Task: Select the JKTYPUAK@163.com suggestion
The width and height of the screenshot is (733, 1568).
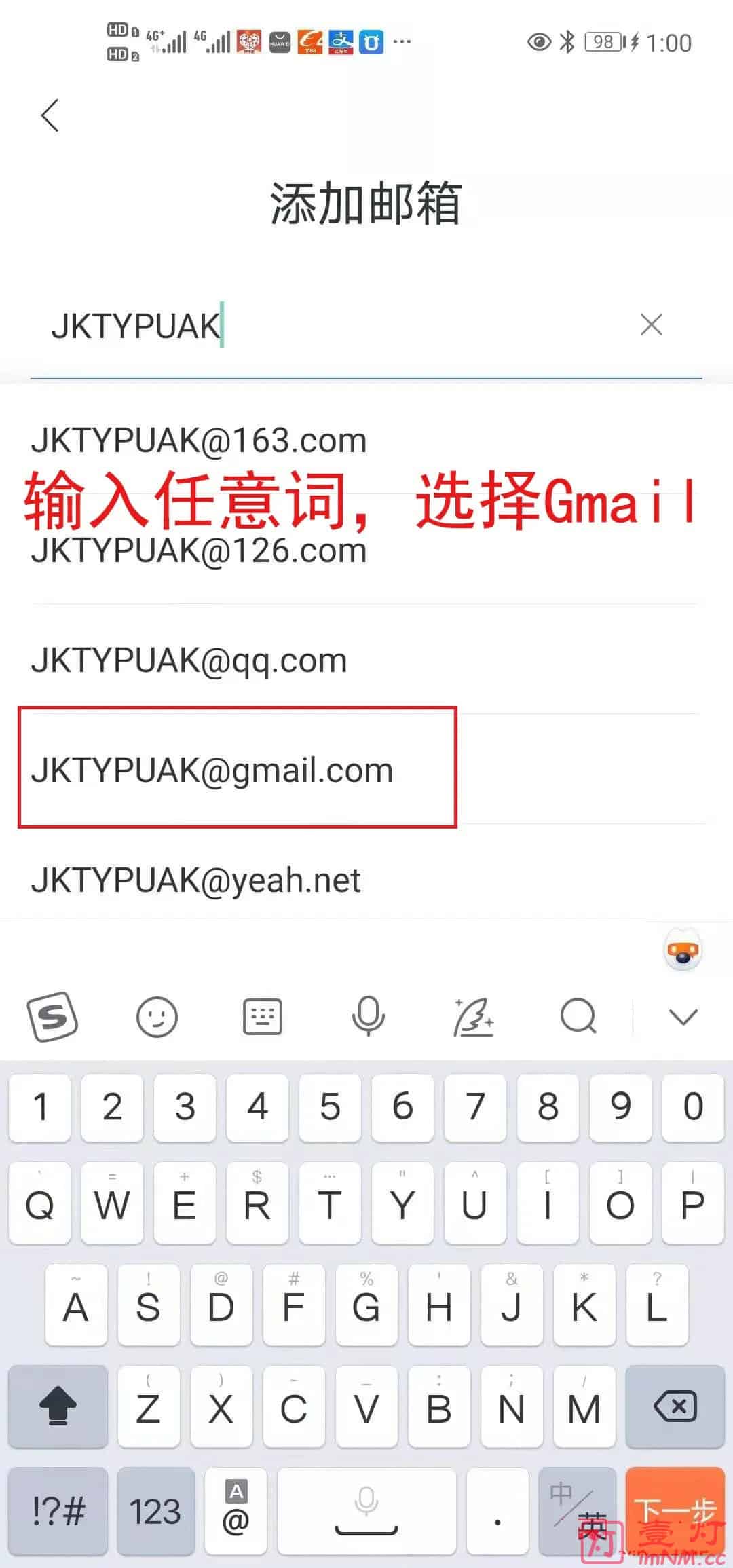Action: click(199, 441)
